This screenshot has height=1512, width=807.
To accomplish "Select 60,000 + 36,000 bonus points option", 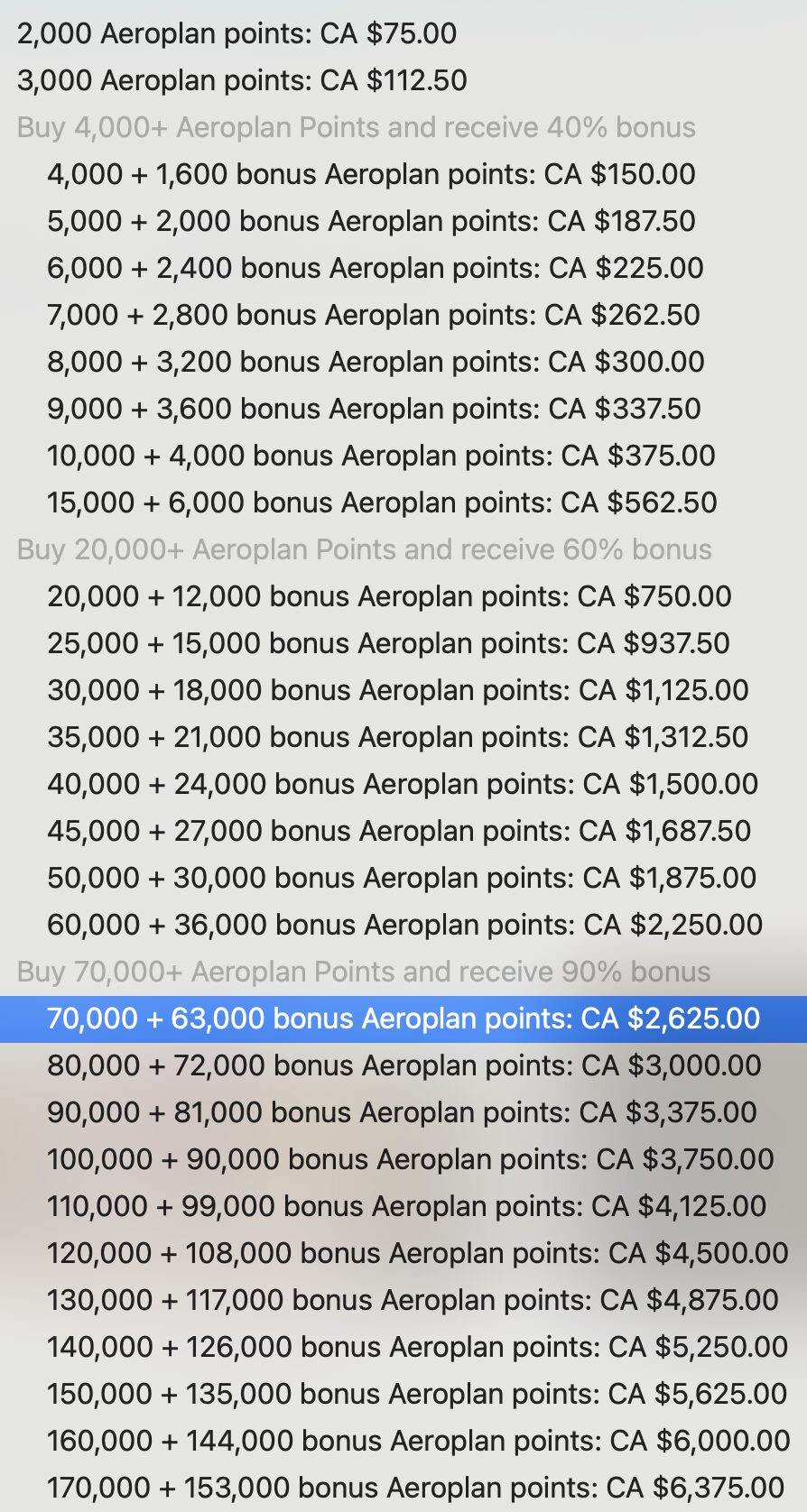I will [x=404, y=925].
